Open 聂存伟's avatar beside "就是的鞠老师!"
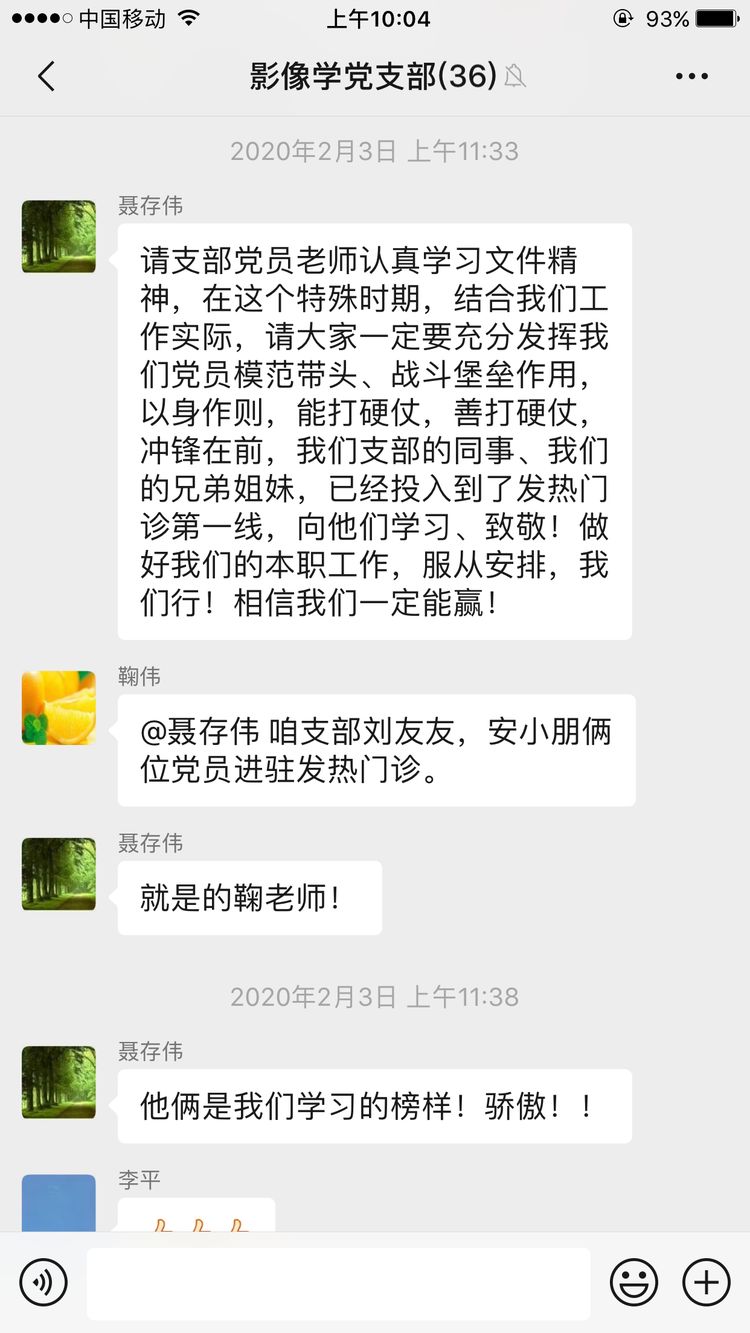The height and width of the screenshot is (1333, 750). 59,874
